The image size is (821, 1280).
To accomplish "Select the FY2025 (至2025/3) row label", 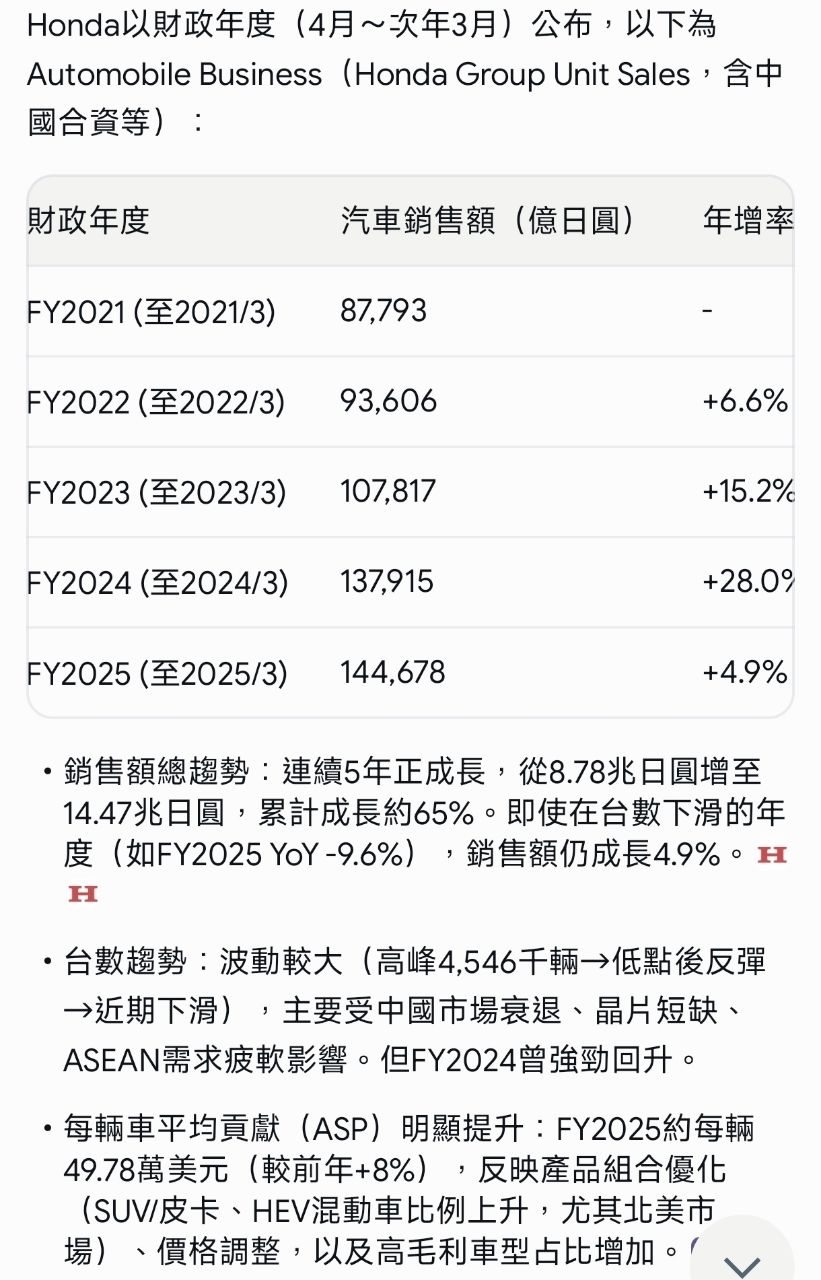I will 155,673.
